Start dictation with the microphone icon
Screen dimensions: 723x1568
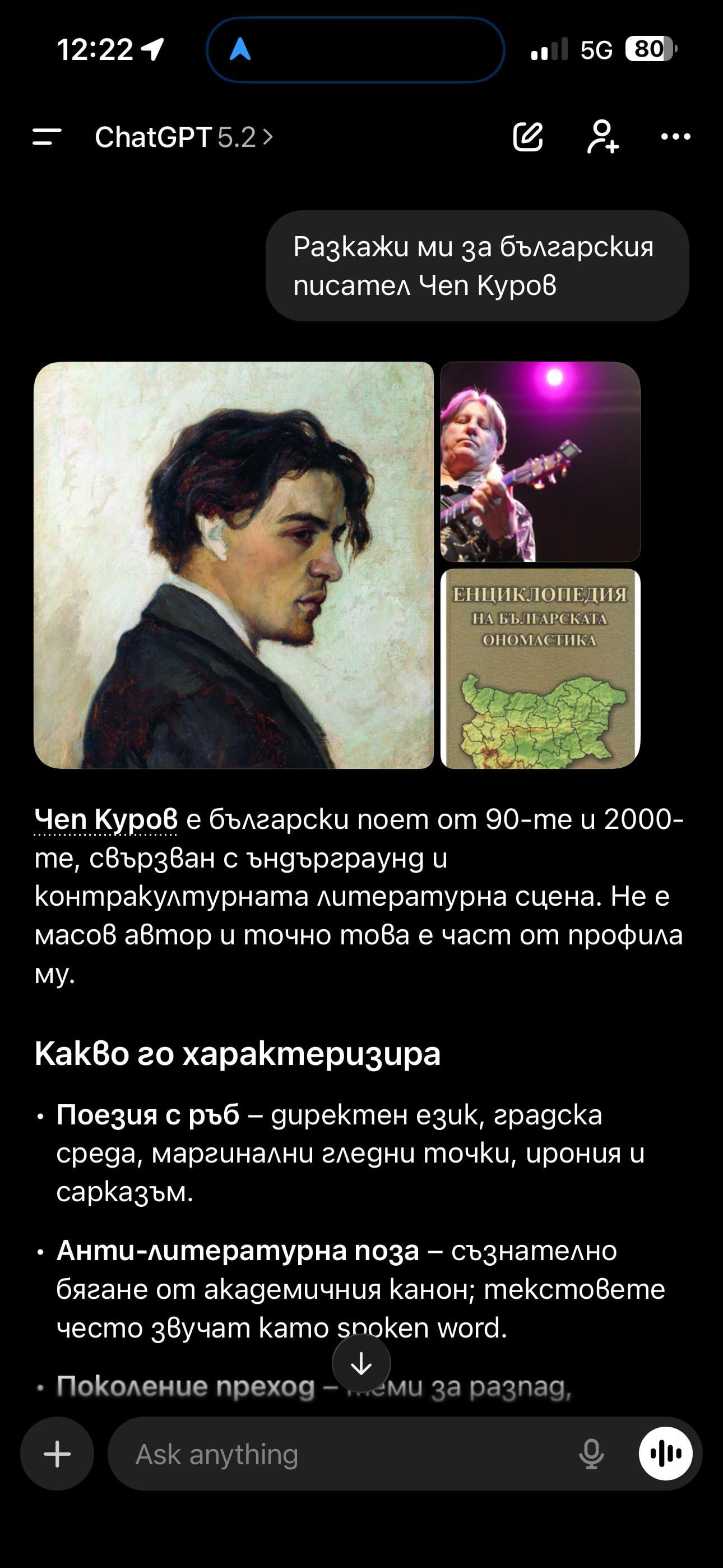click(x=591, y=1454)
